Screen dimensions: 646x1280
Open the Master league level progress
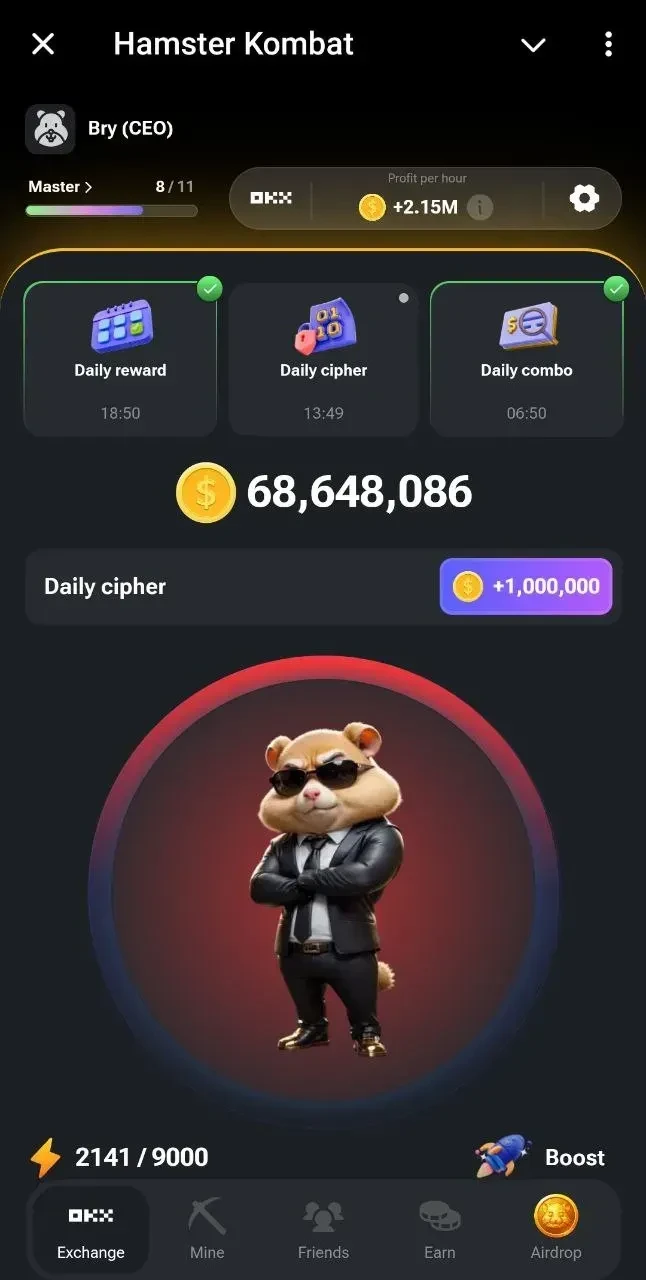[61, 187]
